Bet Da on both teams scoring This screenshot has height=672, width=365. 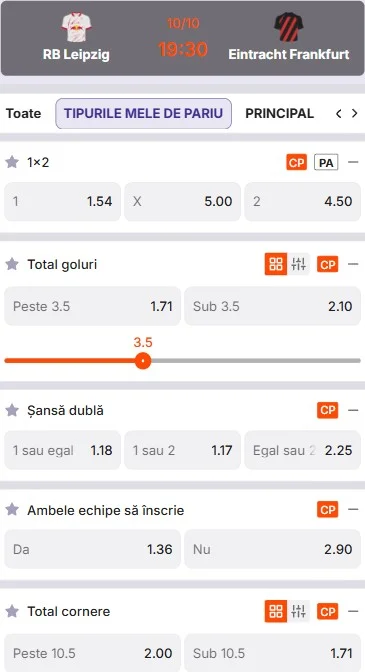point(93,549)
